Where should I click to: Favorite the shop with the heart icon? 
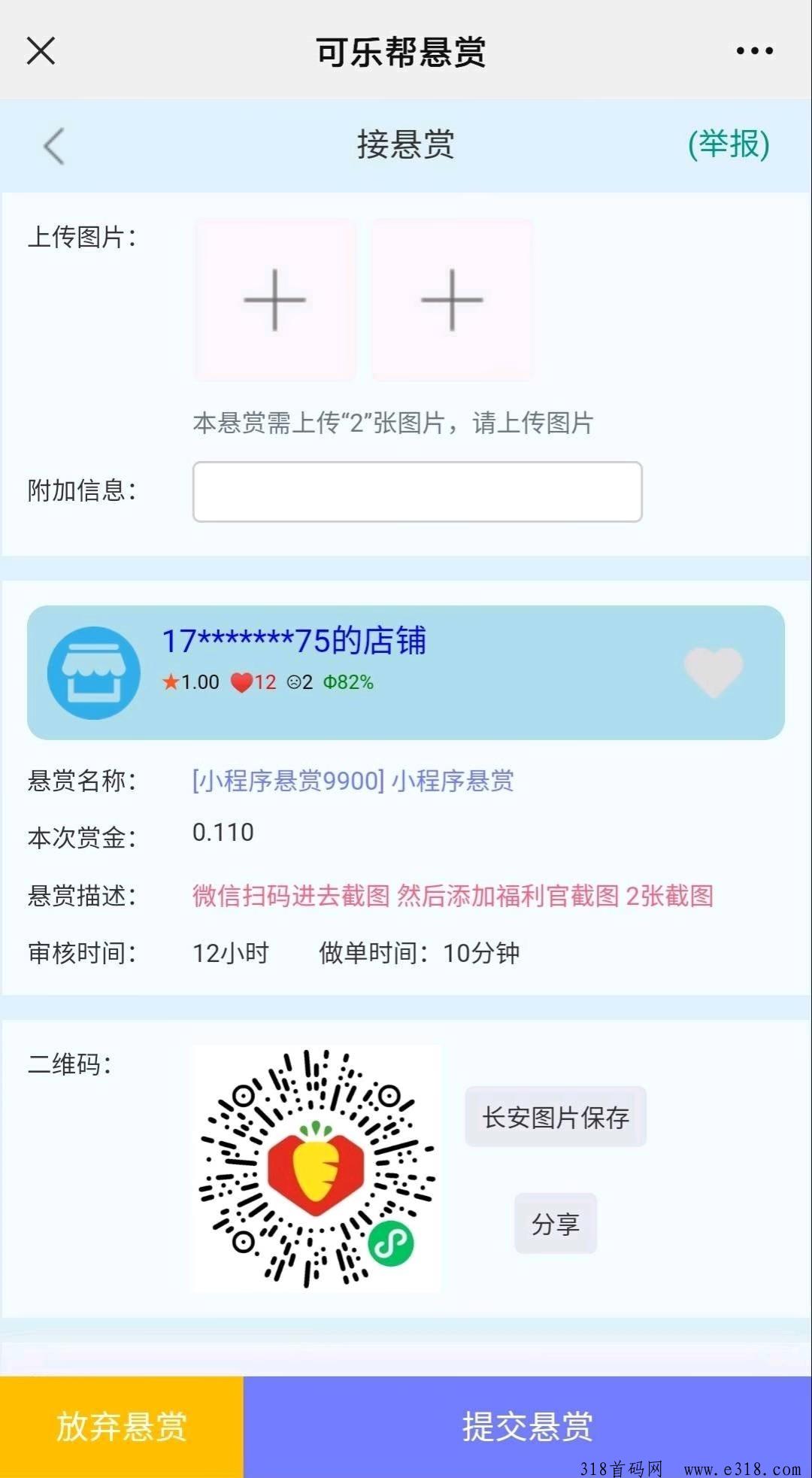(713, 671)
